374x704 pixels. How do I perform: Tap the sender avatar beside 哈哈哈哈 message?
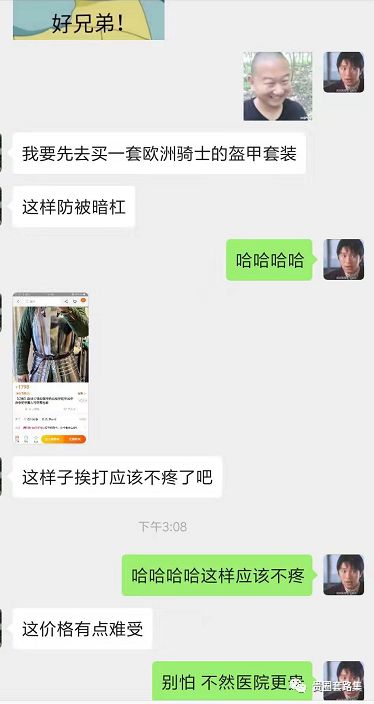343,260
